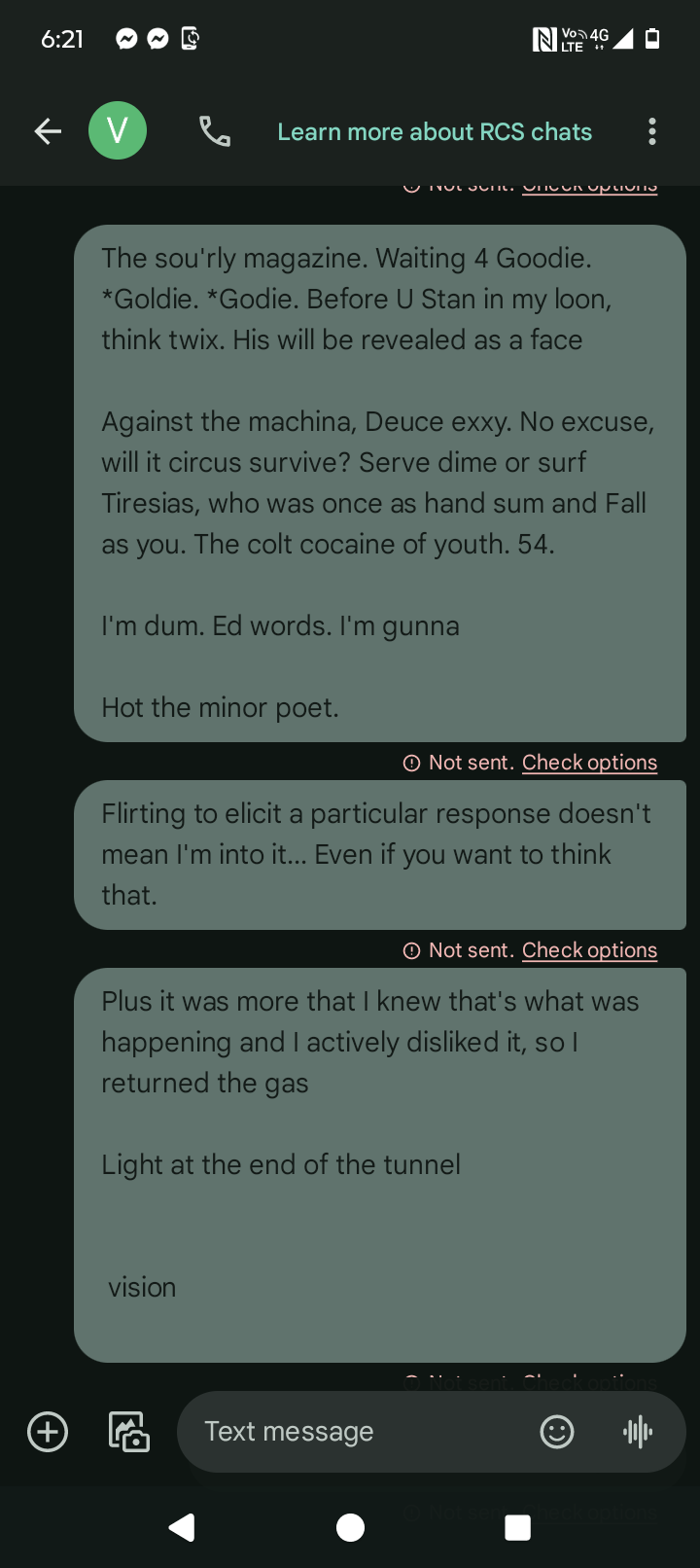Open the emoji picker
This screenshot has width=700, height=1568.
coord(557,1432)
